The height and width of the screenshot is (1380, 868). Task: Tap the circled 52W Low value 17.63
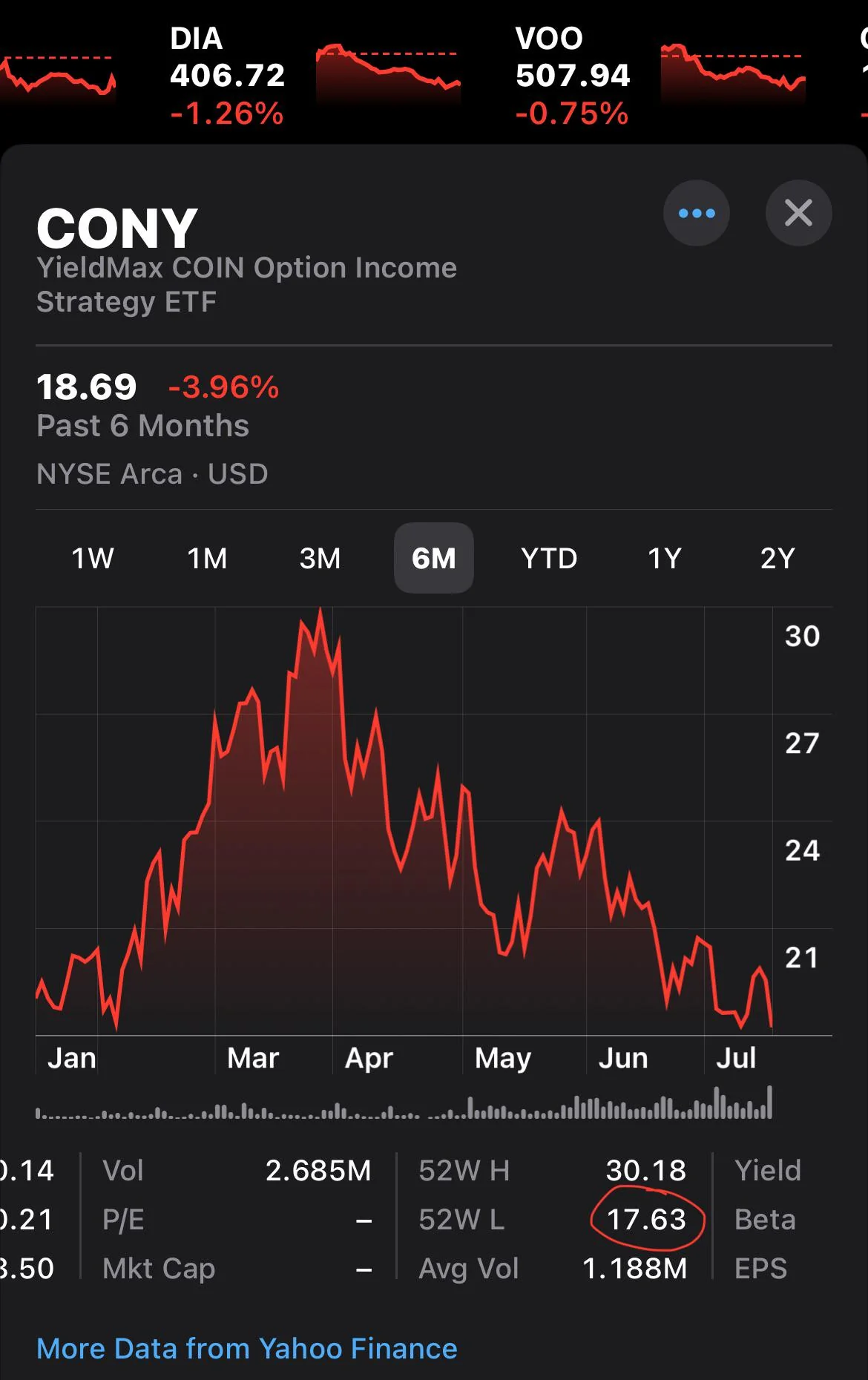648,1219
